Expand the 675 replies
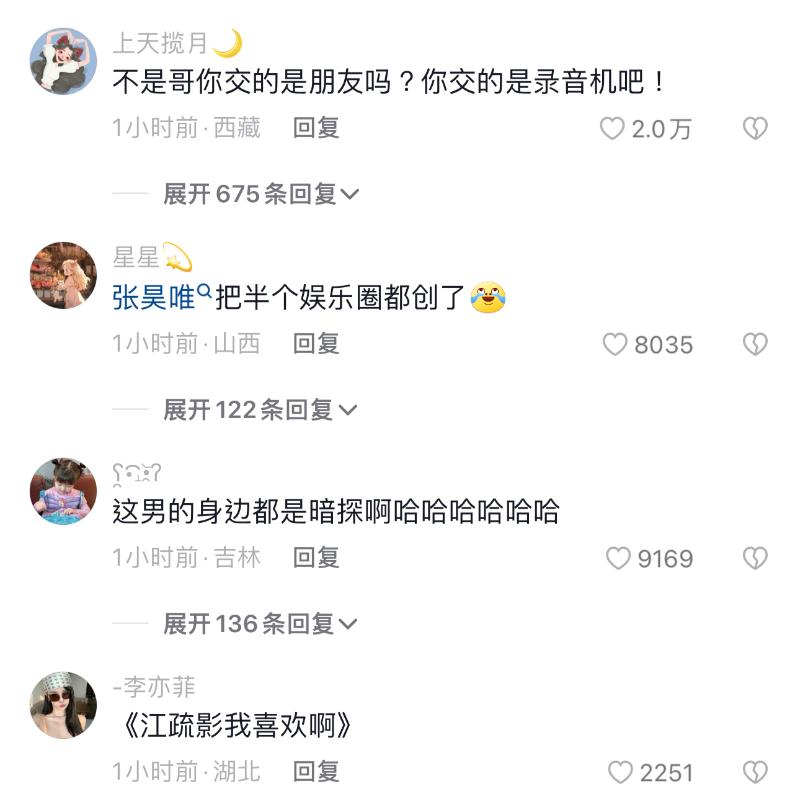The width and height of the screenshot is (800, 807). pyautogui.click(x=260, y=194)
